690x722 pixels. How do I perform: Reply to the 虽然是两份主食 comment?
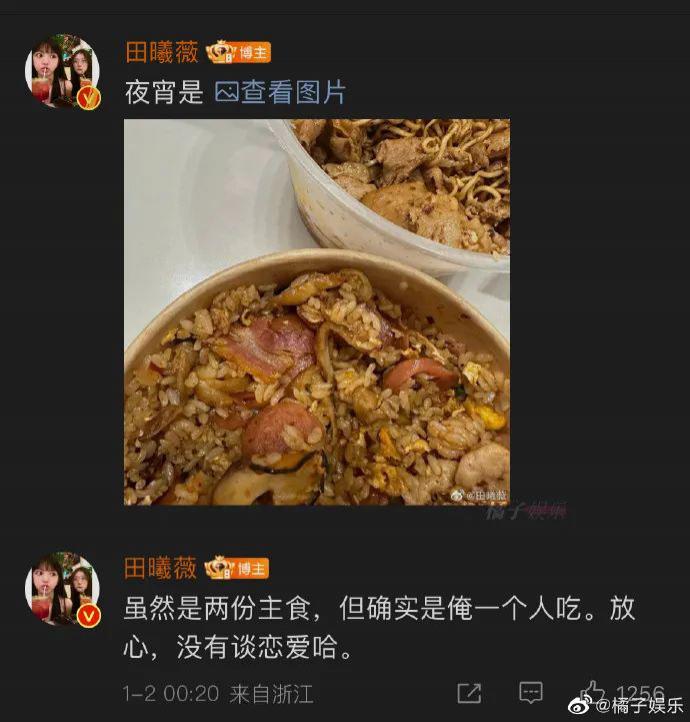tap(531, 692)
